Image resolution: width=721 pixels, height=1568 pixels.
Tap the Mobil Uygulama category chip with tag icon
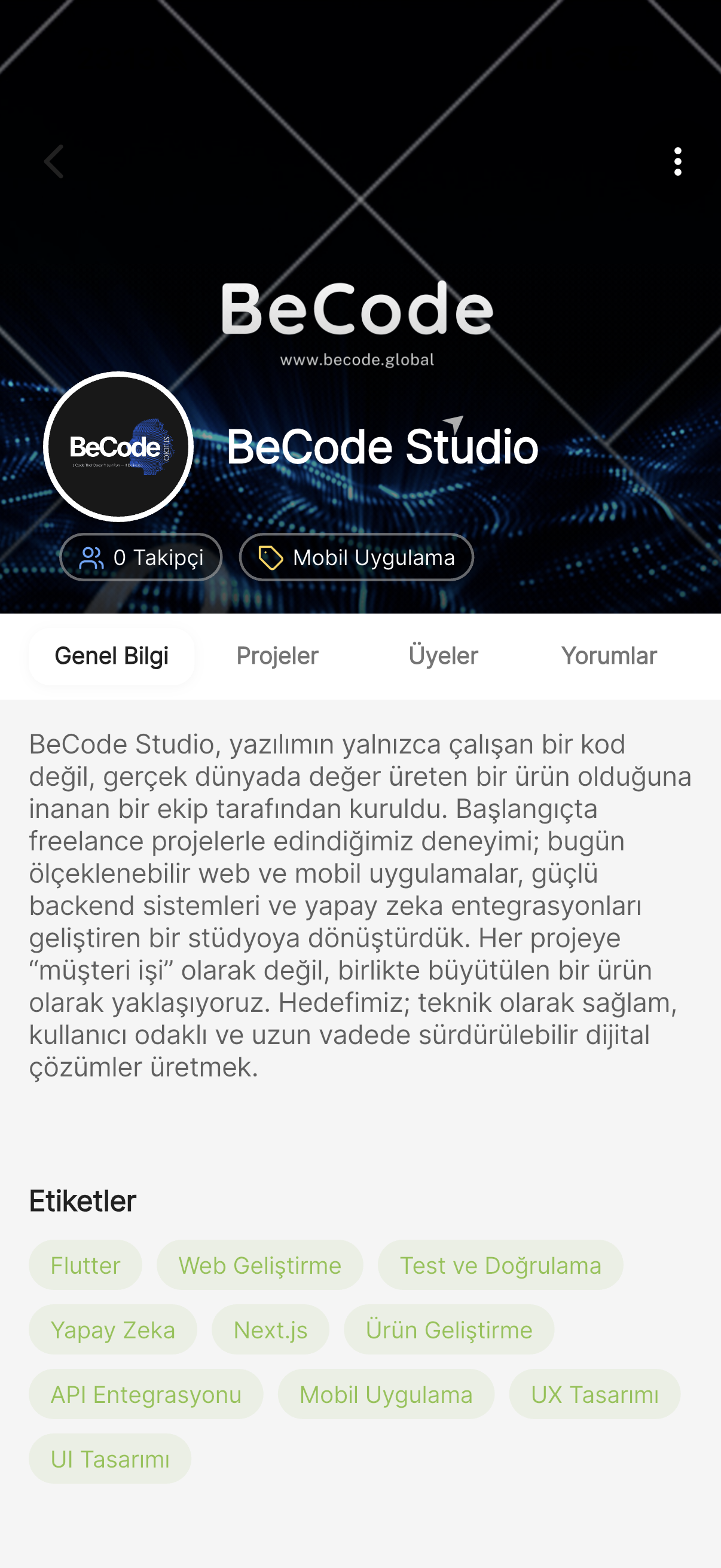pos(356,557)
